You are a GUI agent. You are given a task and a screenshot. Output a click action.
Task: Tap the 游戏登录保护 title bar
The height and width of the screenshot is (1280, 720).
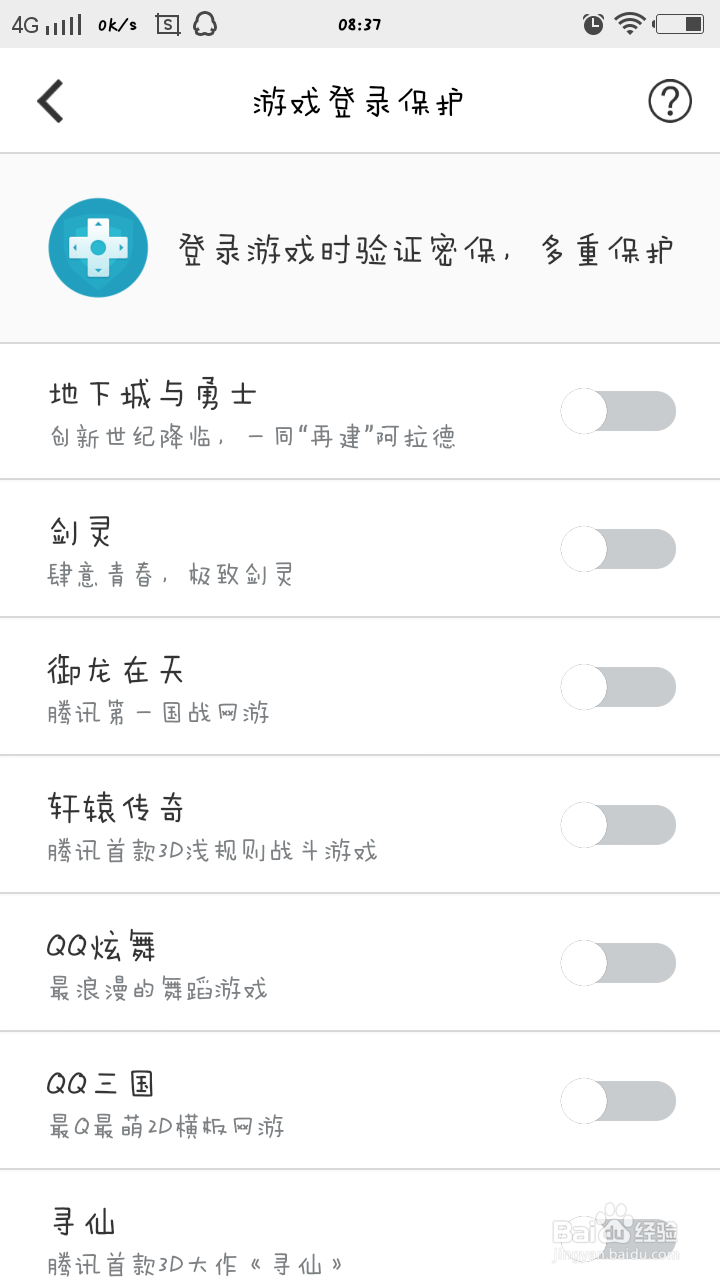pos(360,100)
